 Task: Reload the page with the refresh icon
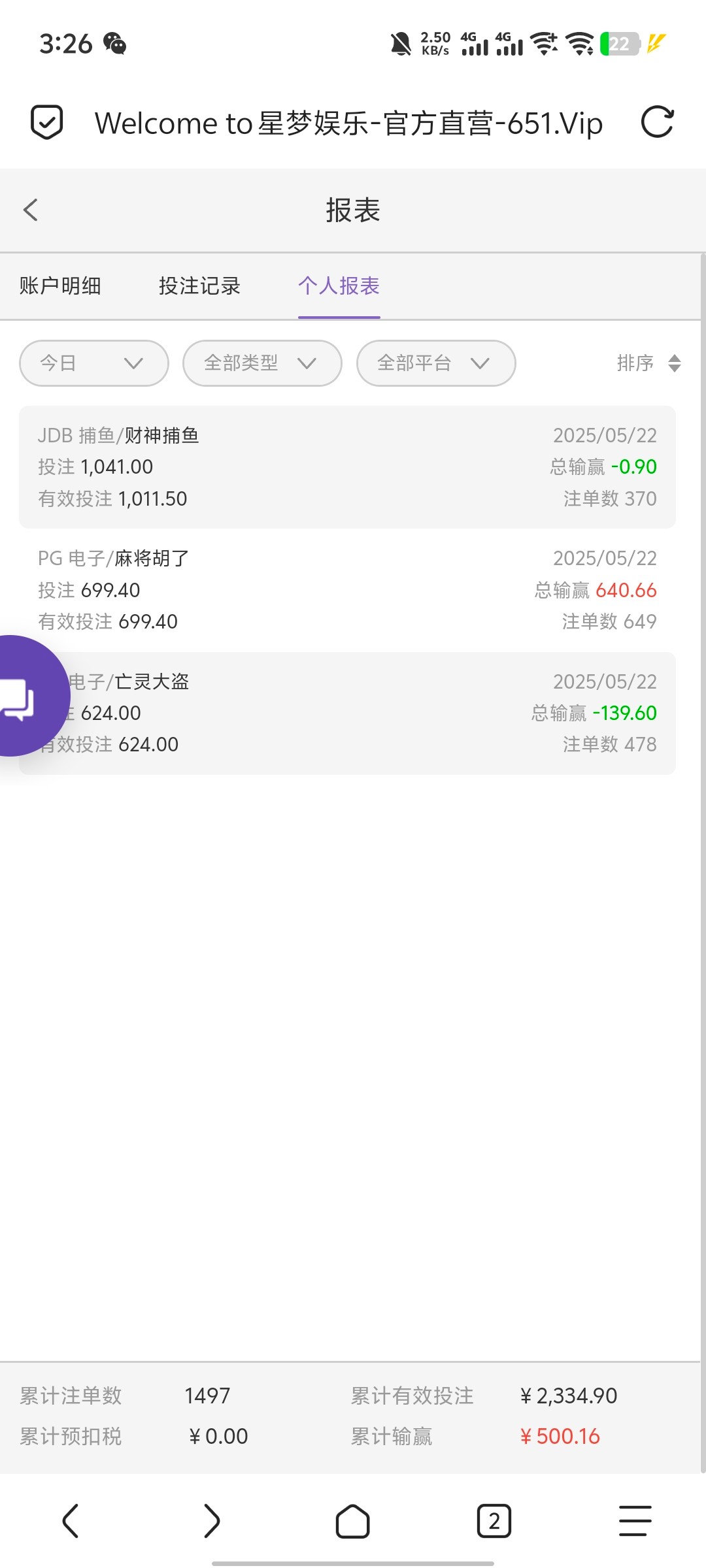pos(657,122)
